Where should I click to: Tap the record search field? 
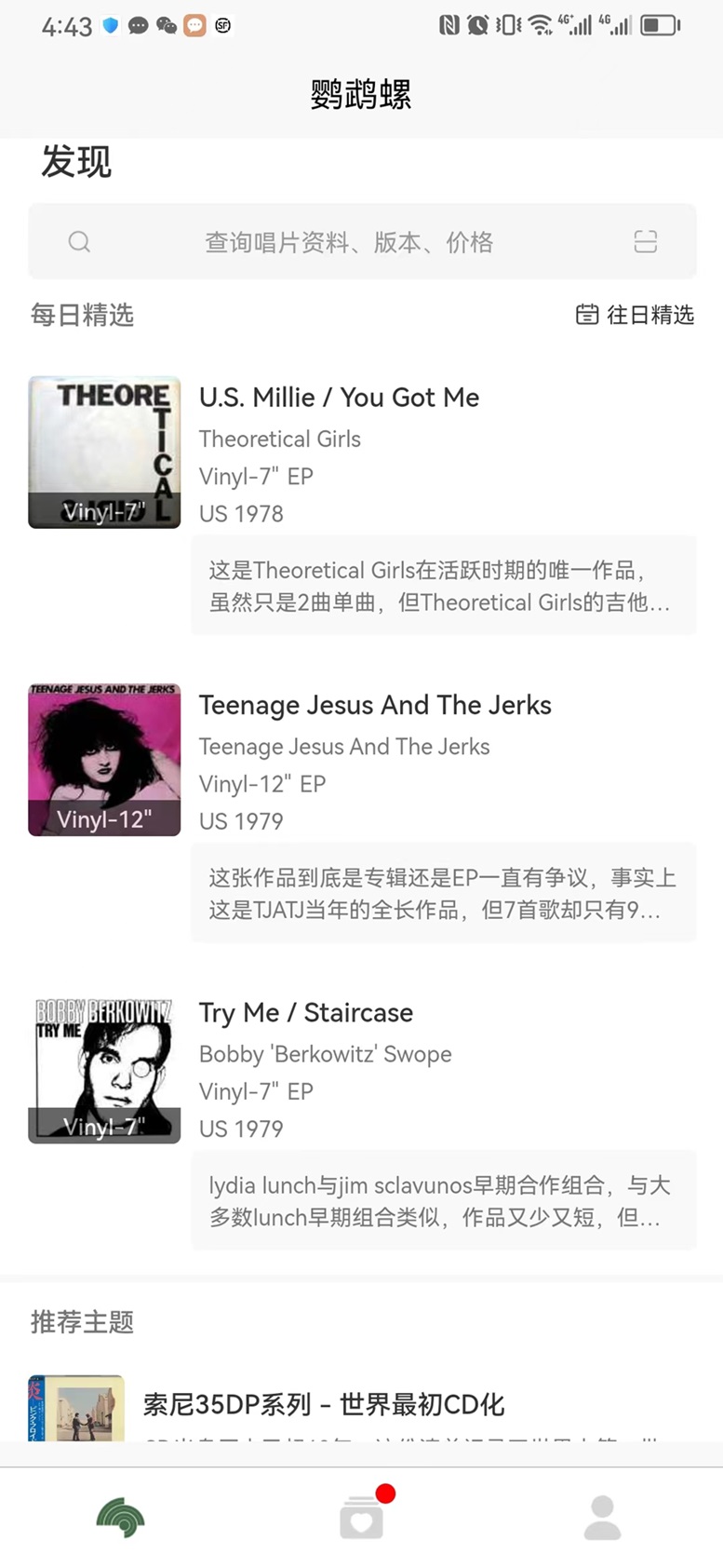349,242
